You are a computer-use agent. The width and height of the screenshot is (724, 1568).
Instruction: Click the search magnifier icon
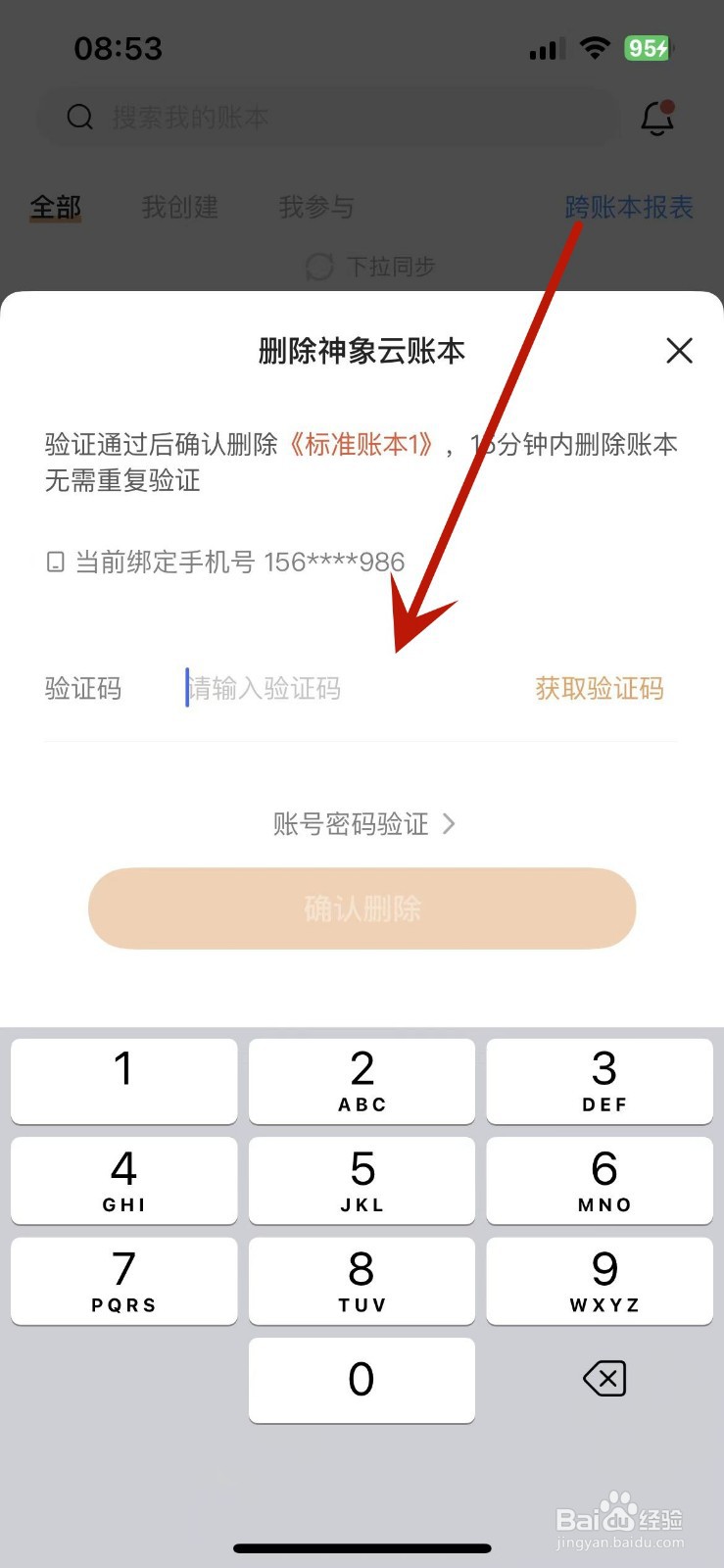(79, 117)
